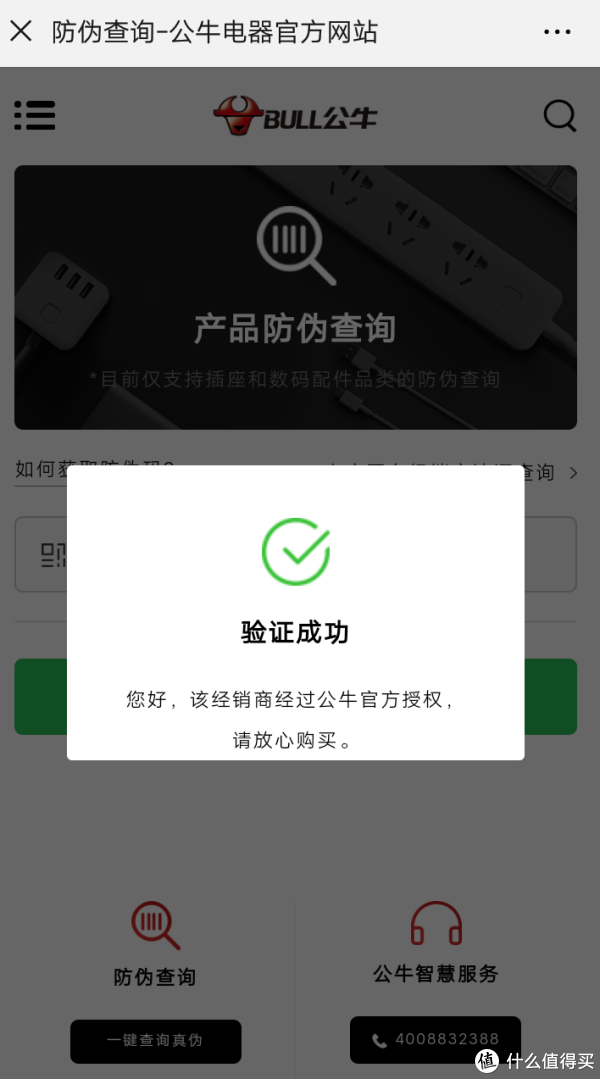Image resolution: width=600 pixels, height=1079 pixels.
Task: Close the webview with the X icon
Action: [21, 32]
